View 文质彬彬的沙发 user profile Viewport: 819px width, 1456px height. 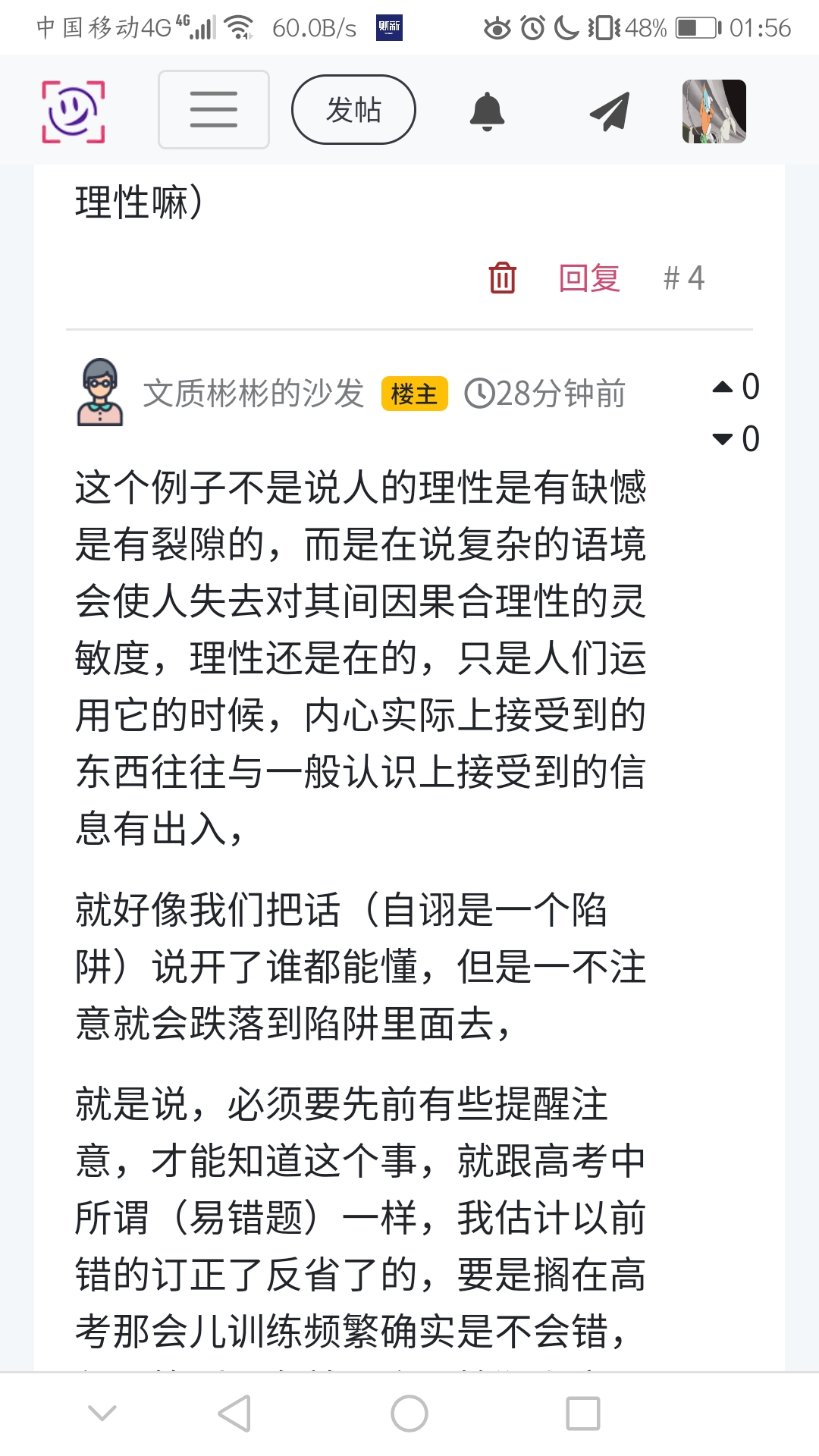click(x=253, y=394)
